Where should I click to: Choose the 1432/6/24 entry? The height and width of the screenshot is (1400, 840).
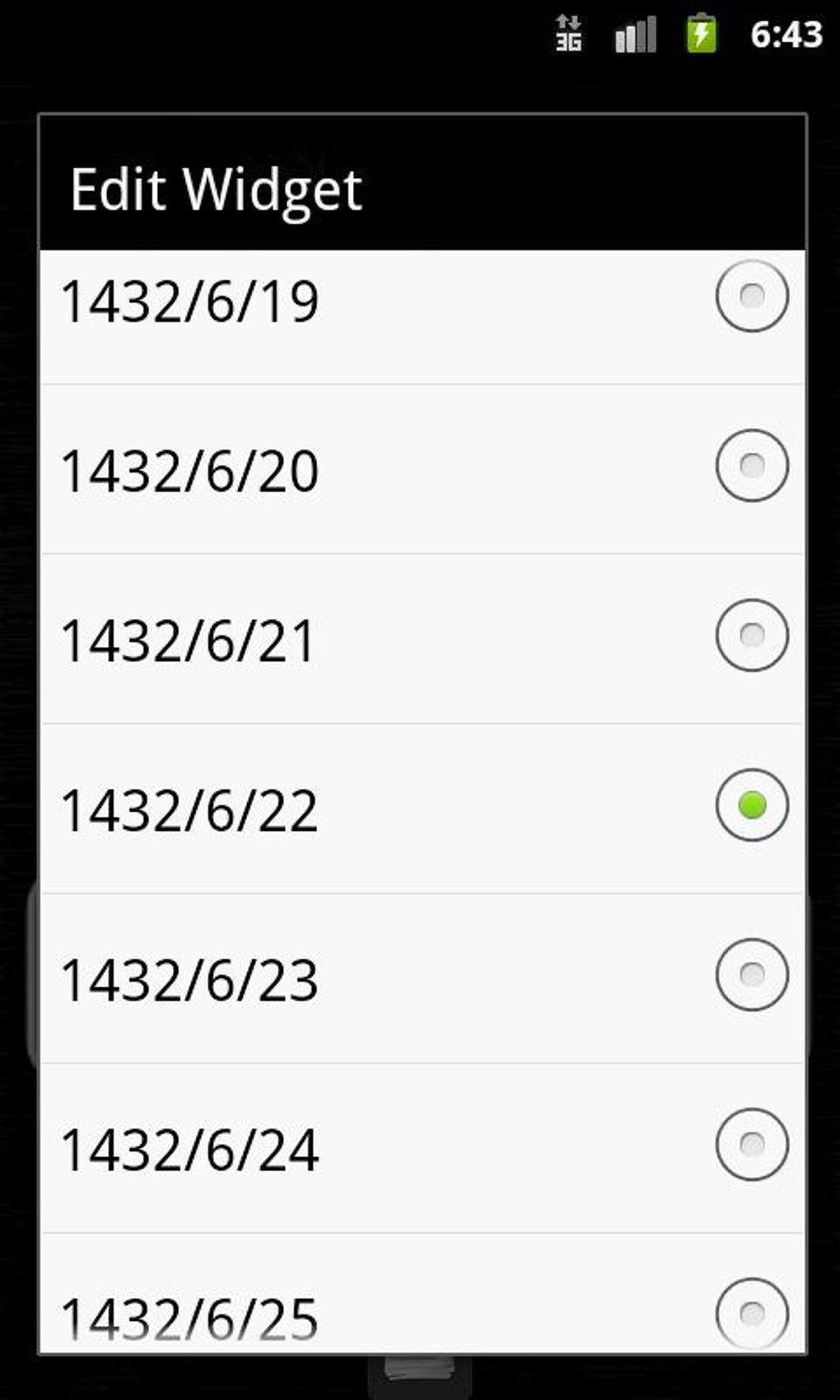pyautogui.click(x=422, y=1148)
